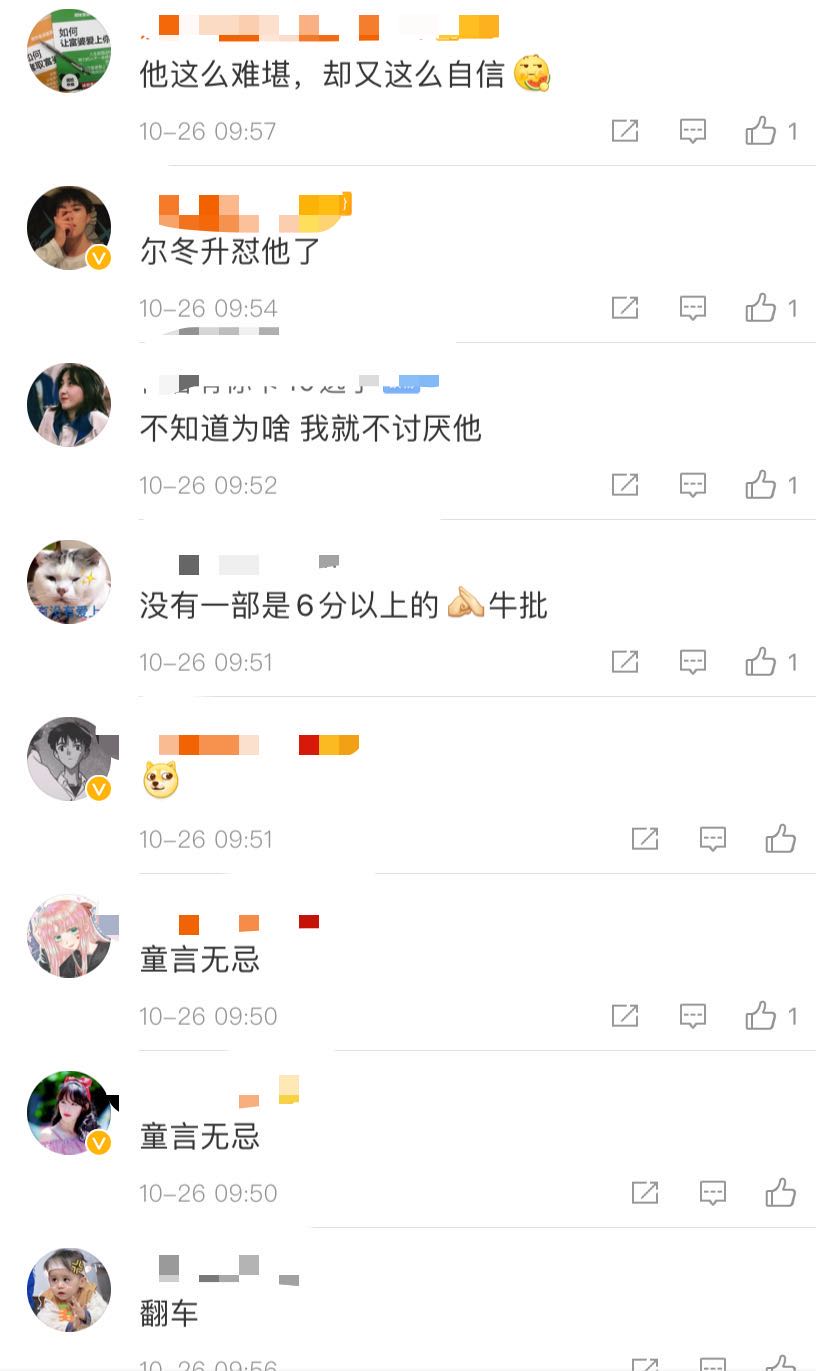Repost the comment '尔冬升怼他了'
This screenshot has width=816, height=1371.
(625, 308)
